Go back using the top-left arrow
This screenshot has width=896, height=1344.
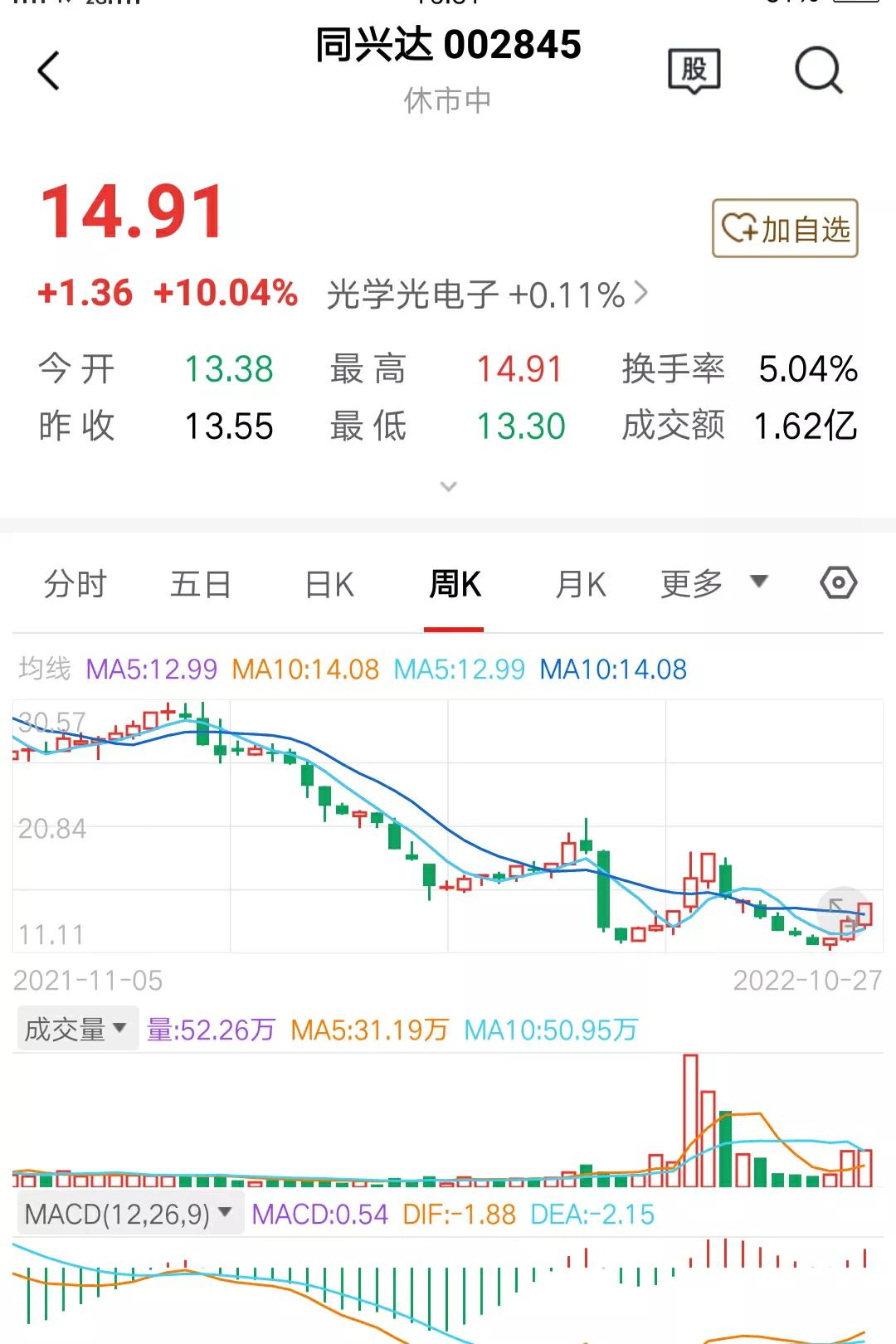49,71
